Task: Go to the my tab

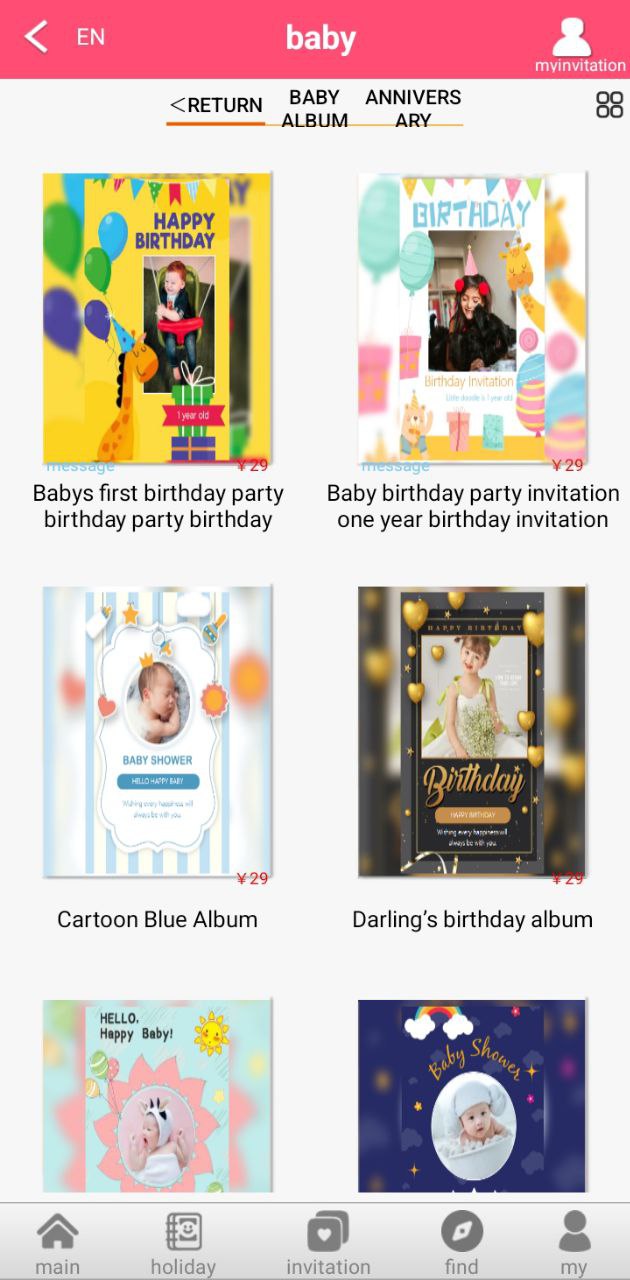Action: coord(574,1243)
